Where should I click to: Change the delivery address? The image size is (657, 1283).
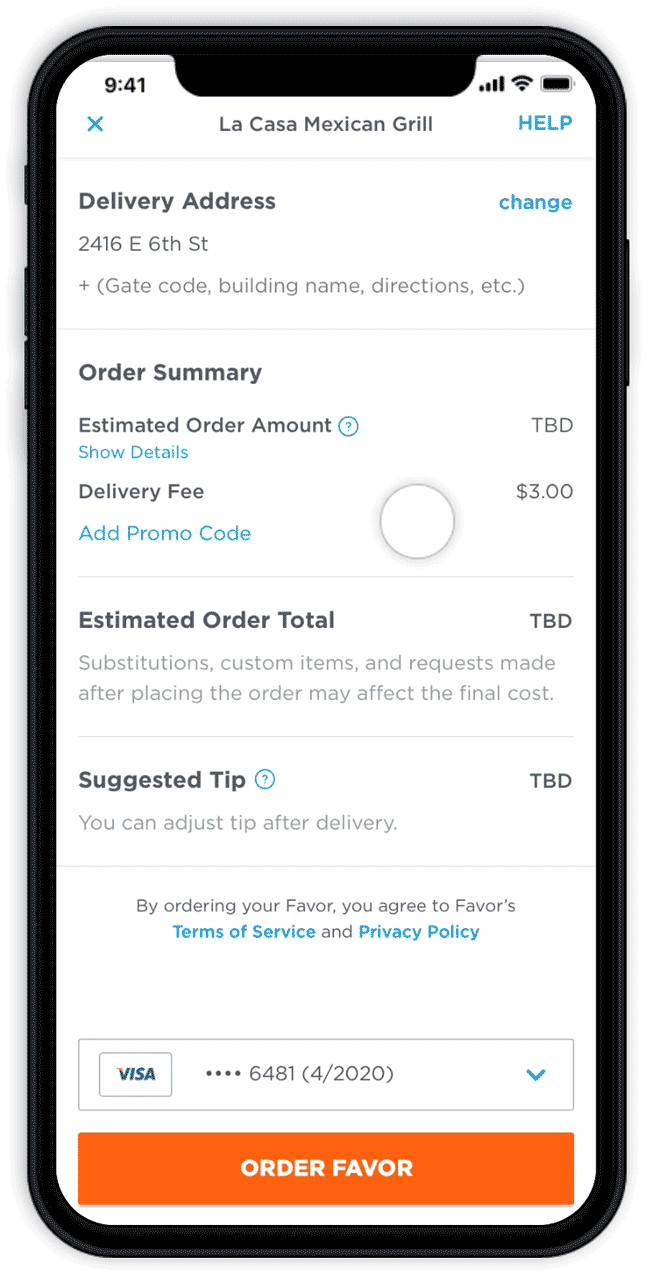pyautogui.click(x=535, y=202)
